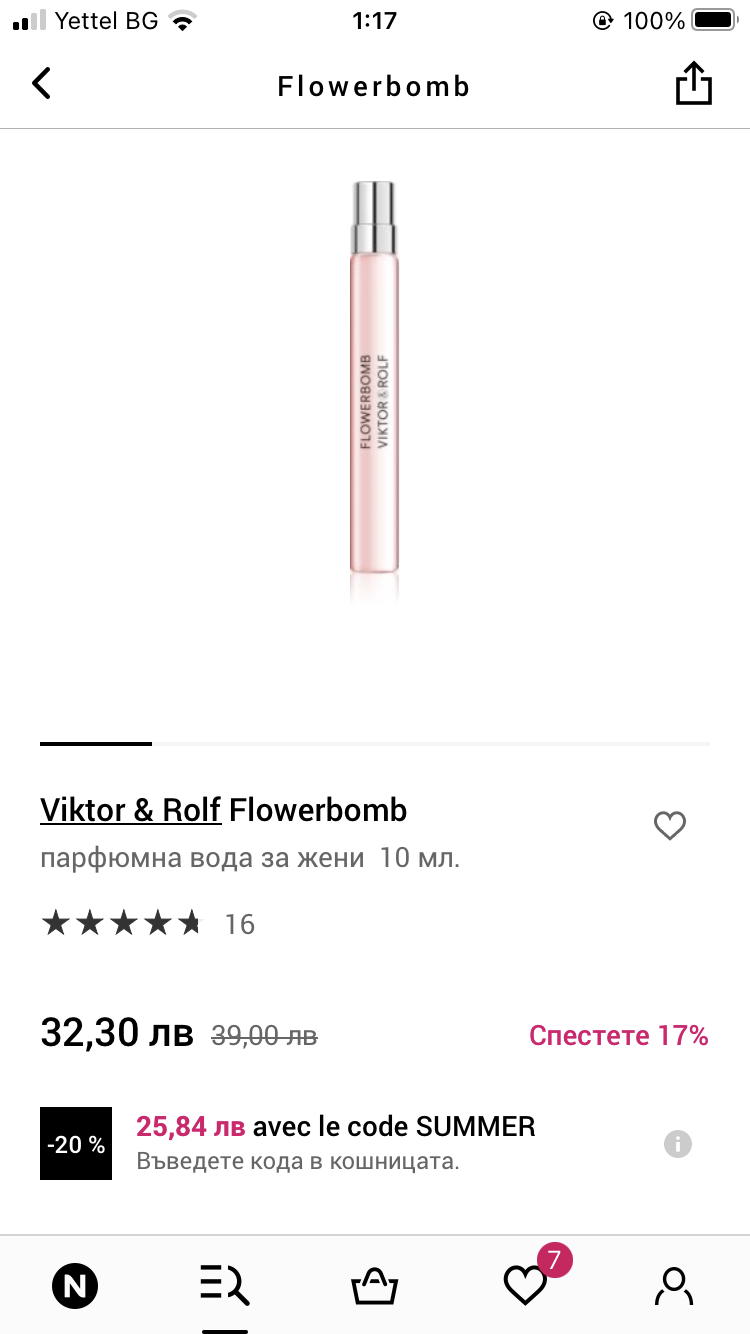Open the Notino home tab

pyautogui.click(x=75, y=1285)
